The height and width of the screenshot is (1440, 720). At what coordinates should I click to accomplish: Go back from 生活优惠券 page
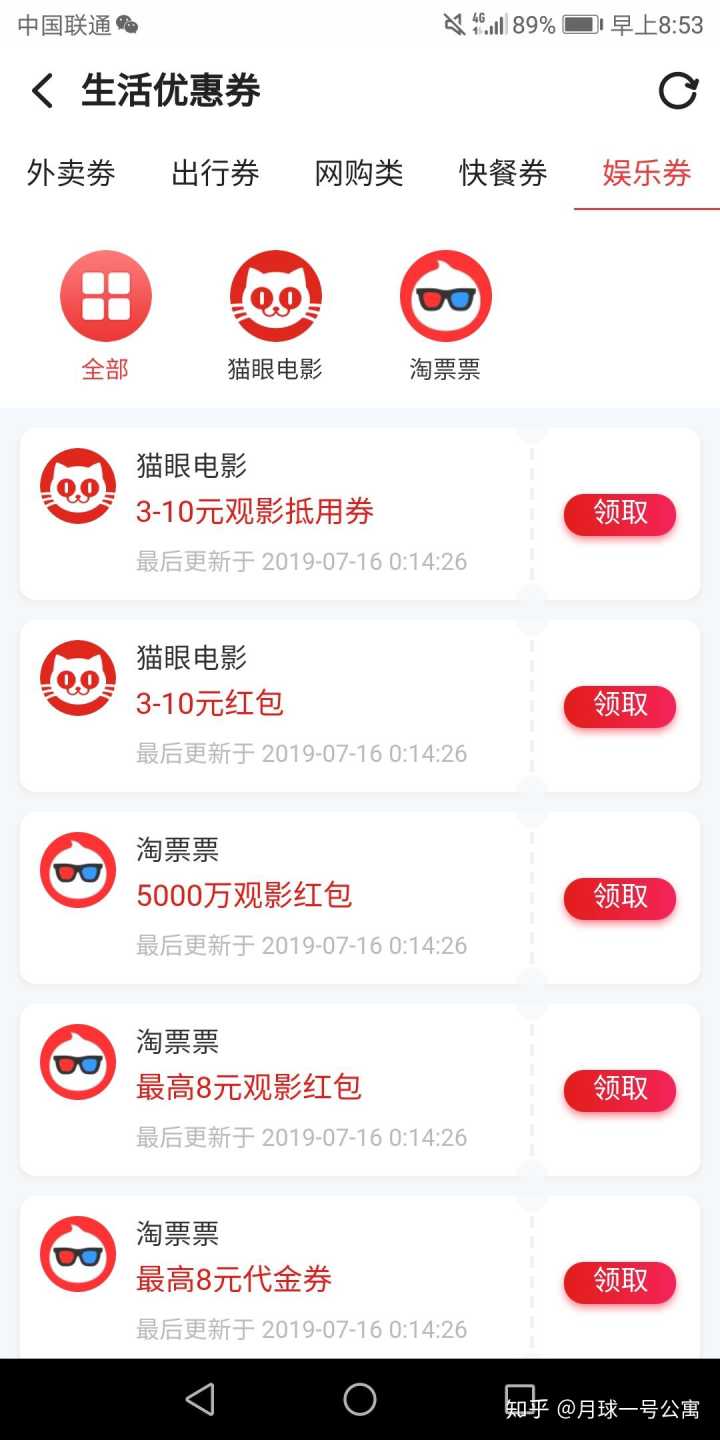coord(42,91)
